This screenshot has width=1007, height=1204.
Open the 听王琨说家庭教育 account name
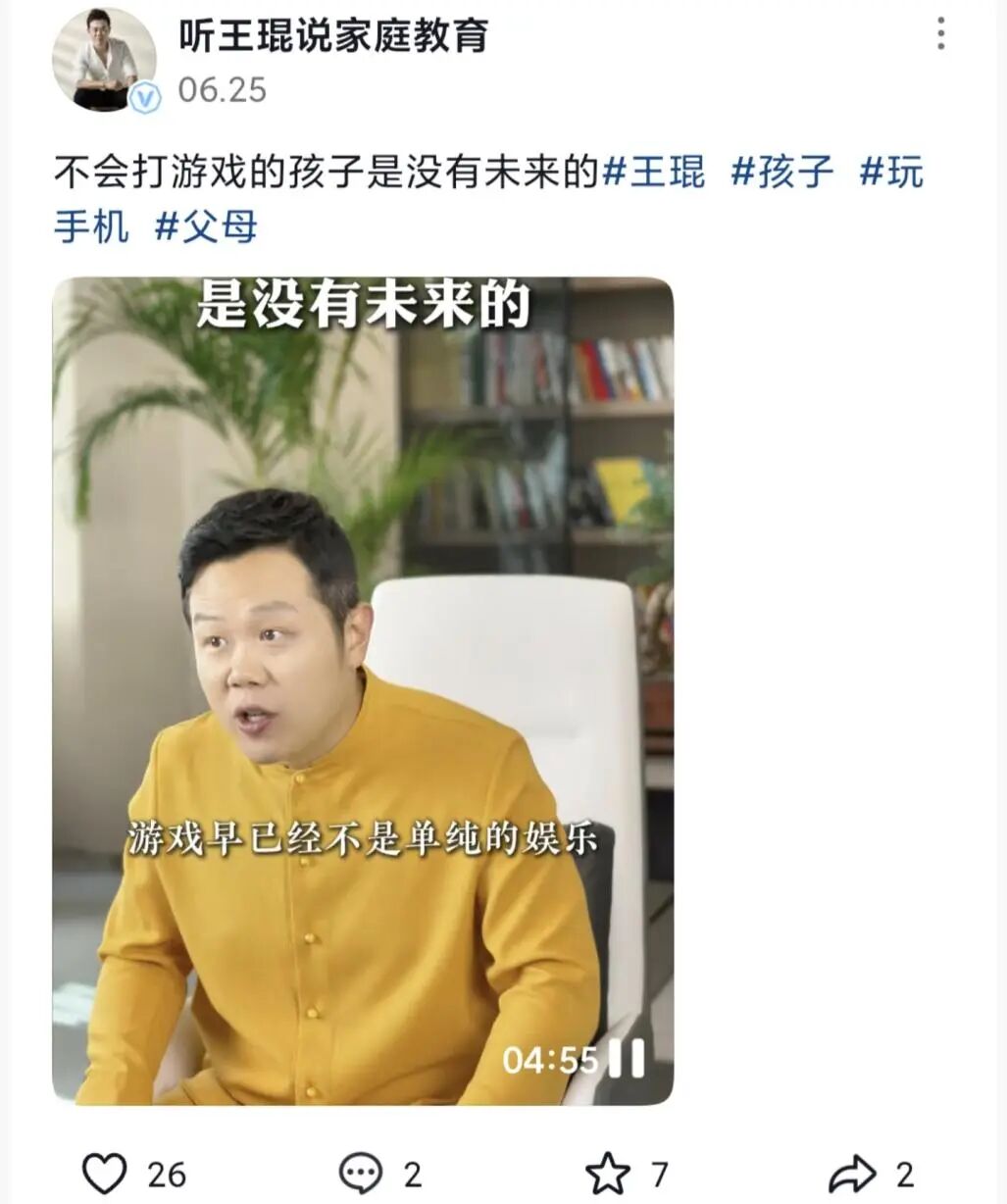tap(333, 36)
